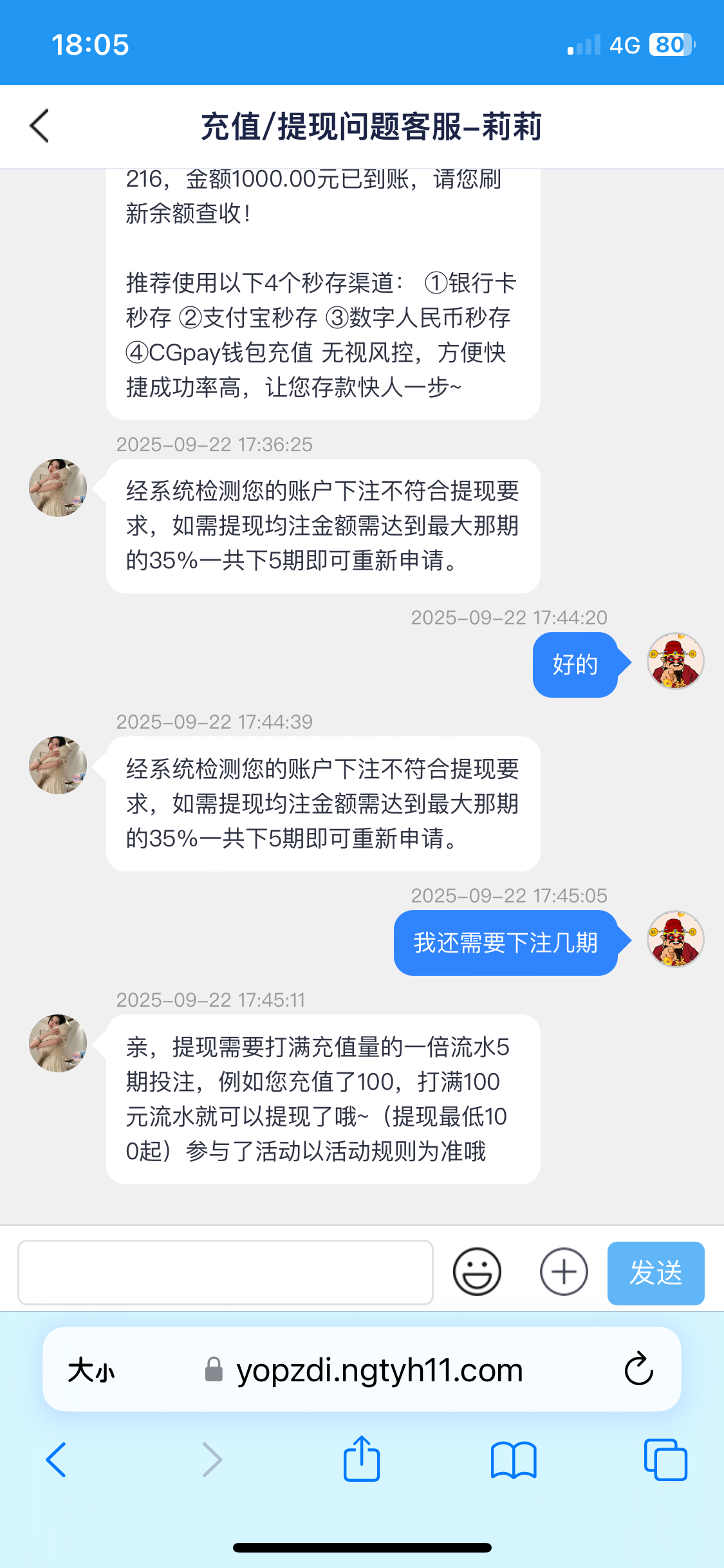Go back to previous browser page
The image size is (724, 1568).
pyautogui.click(x=57, y=1459)
